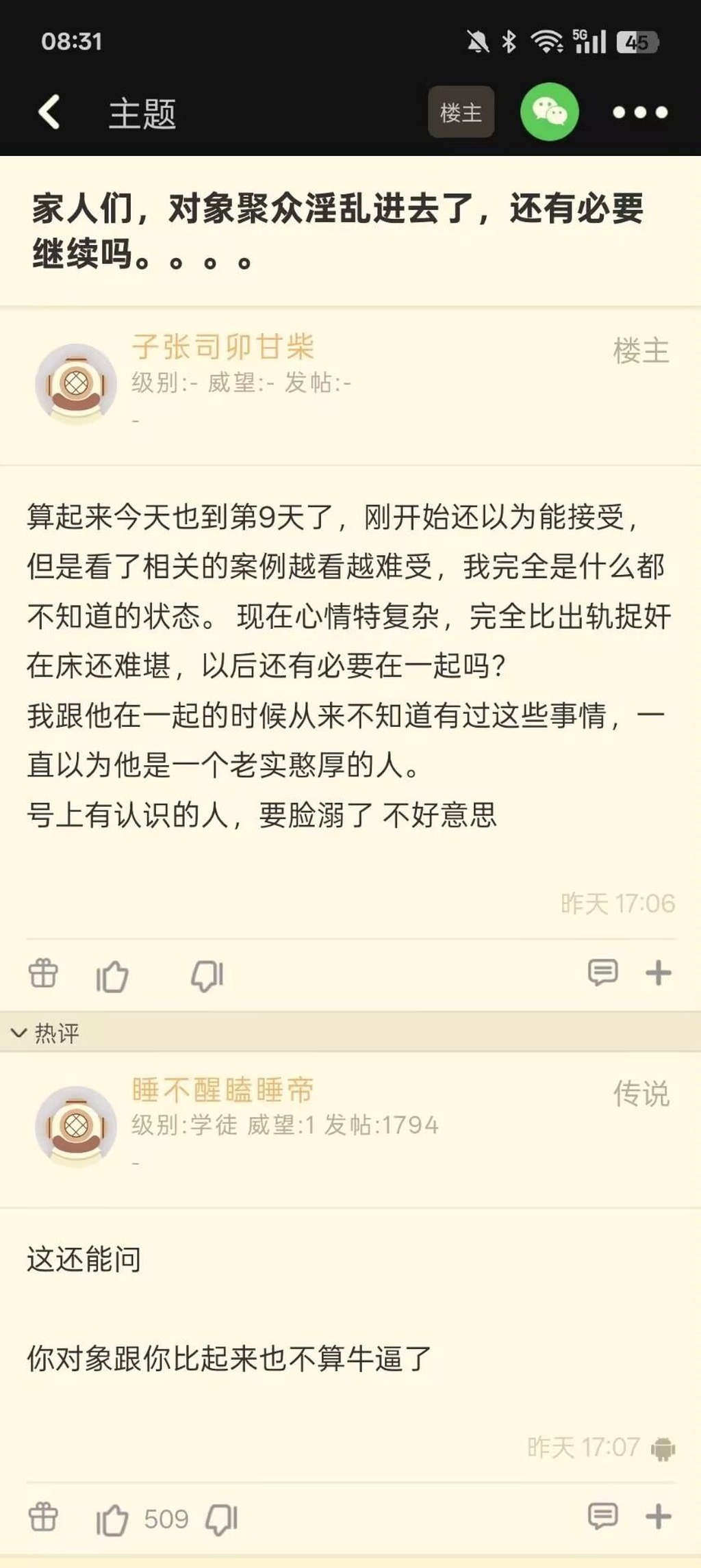701x1568 pixels.
Task: Go back from the 主题 page
Action: (49, 112)
